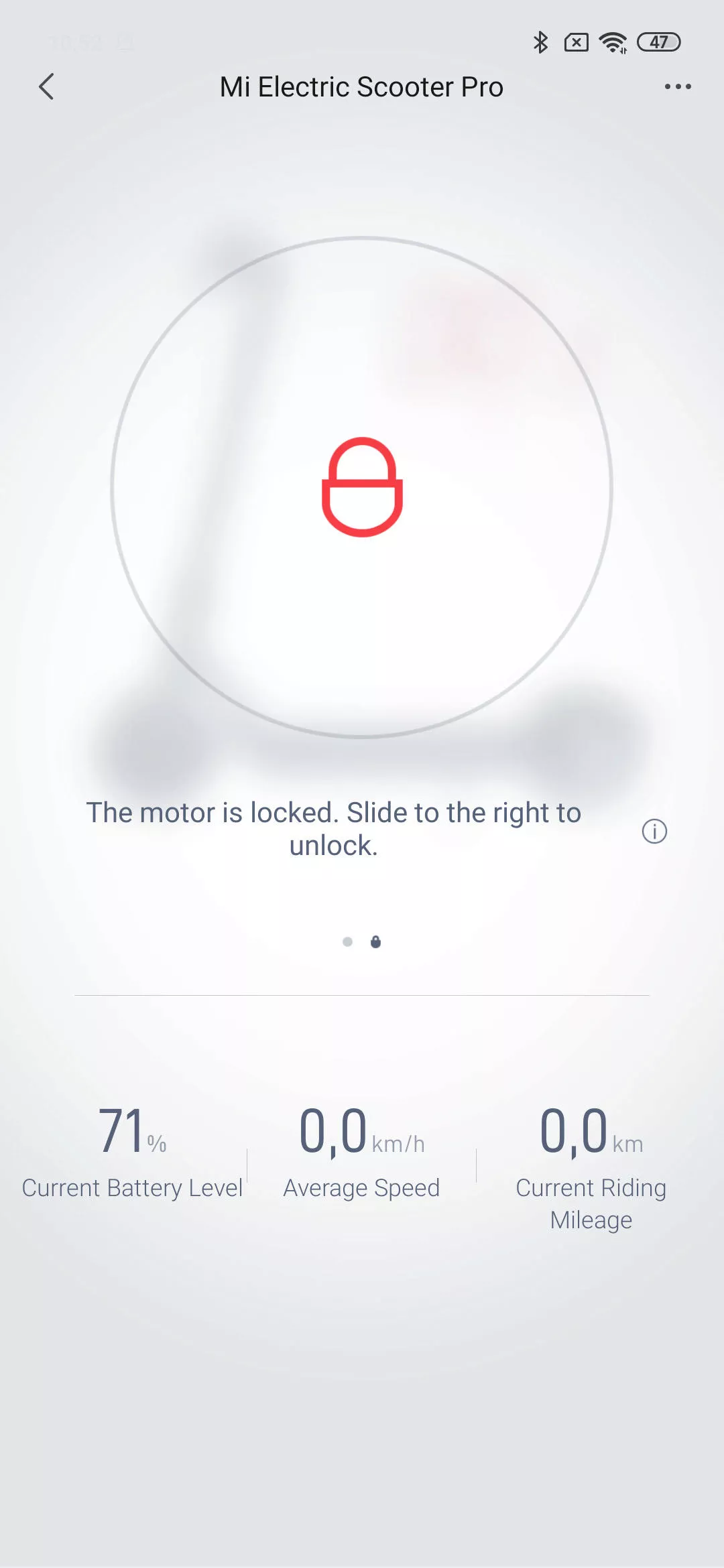
Task: Open the three-dot overflow menu
Action: tap(678, 86)
